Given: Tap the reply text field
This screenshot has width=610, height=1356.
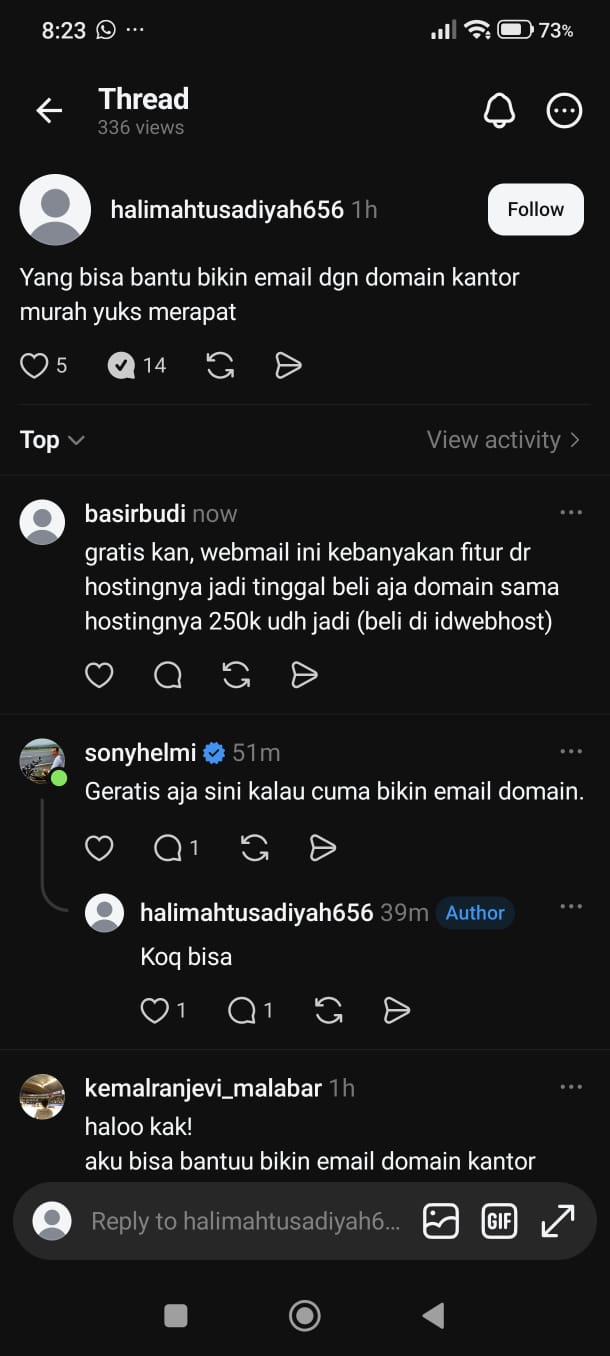Looking at the screenshot, I should [245, 1221].
